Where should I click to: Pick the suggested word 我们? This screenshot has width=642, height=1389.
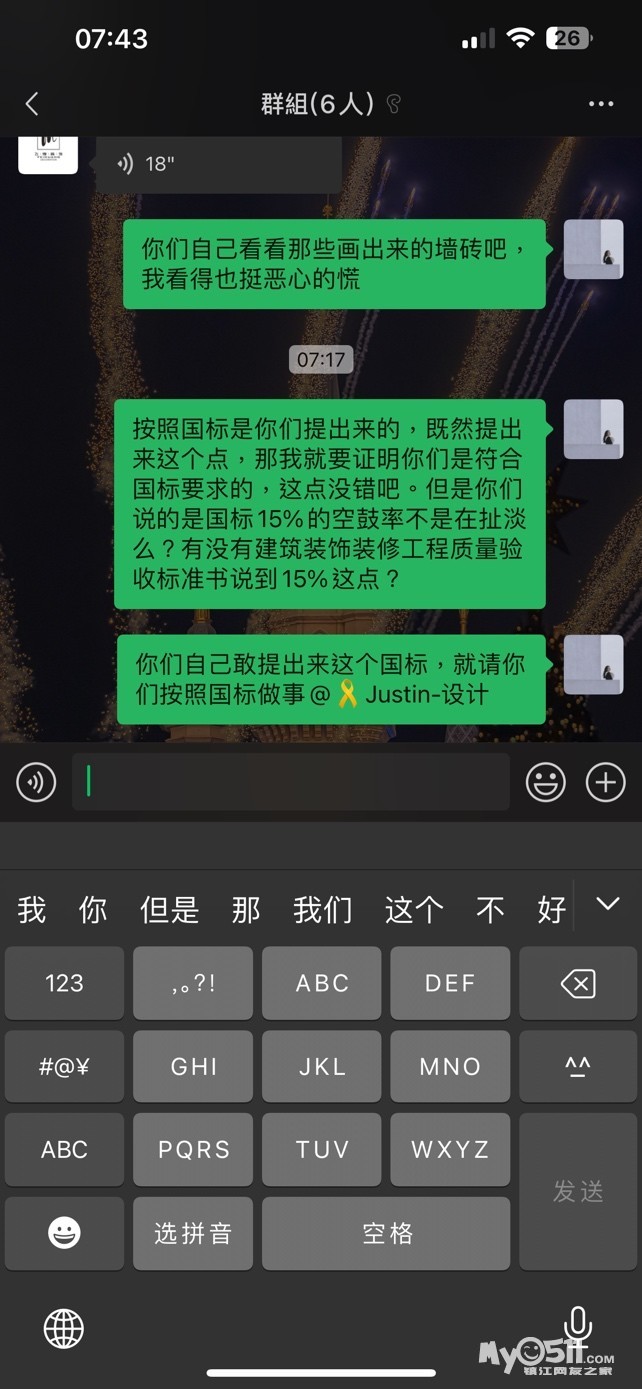point(322,909)
